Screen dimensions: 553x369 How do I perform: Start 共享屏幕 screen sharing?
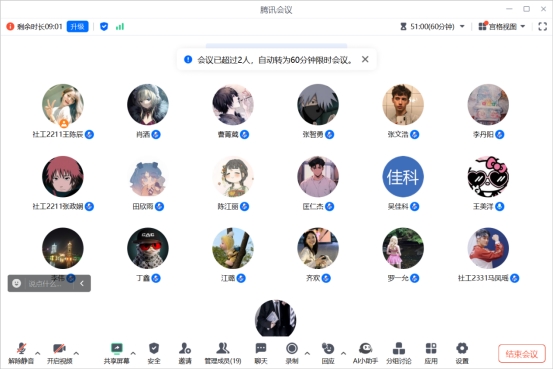(x=116, y=353)
